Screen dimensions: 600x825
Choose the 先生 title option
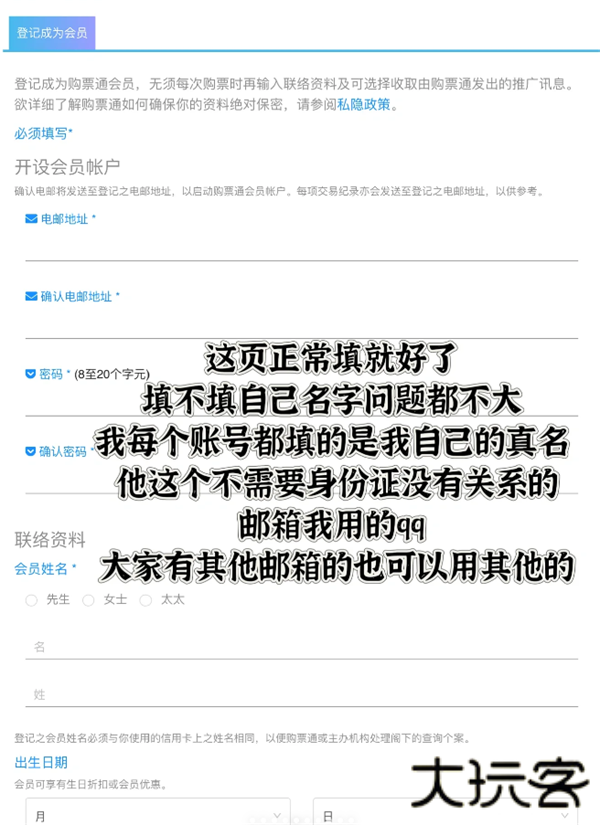31,600
